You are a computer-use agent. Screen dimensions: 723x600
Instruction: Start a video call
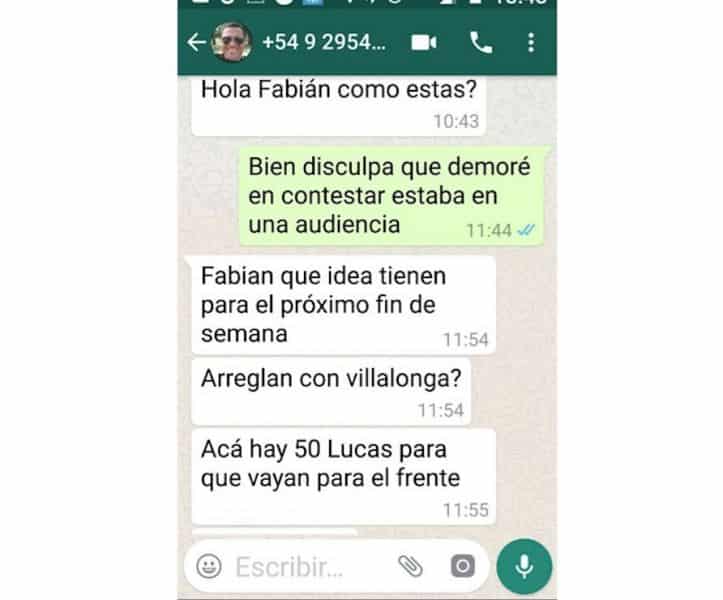(424, 42)
